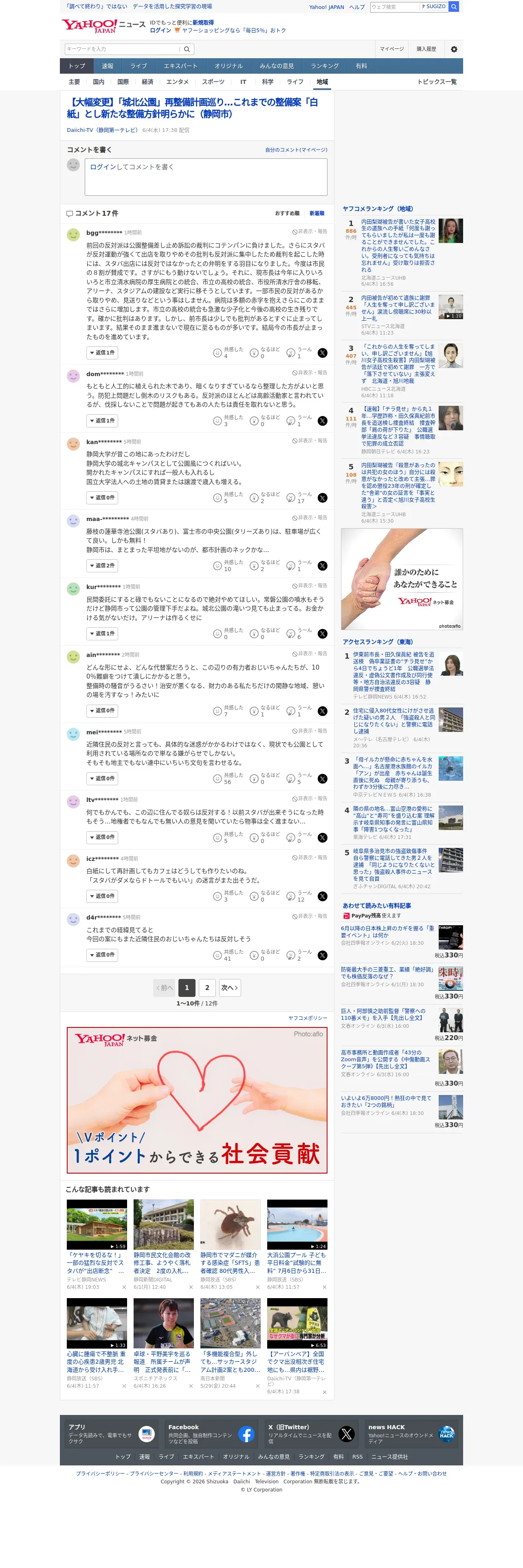Viewport: 523px width, 1568px height.
Task: Open the Facebook footer card
Action: pos(212,1434)
